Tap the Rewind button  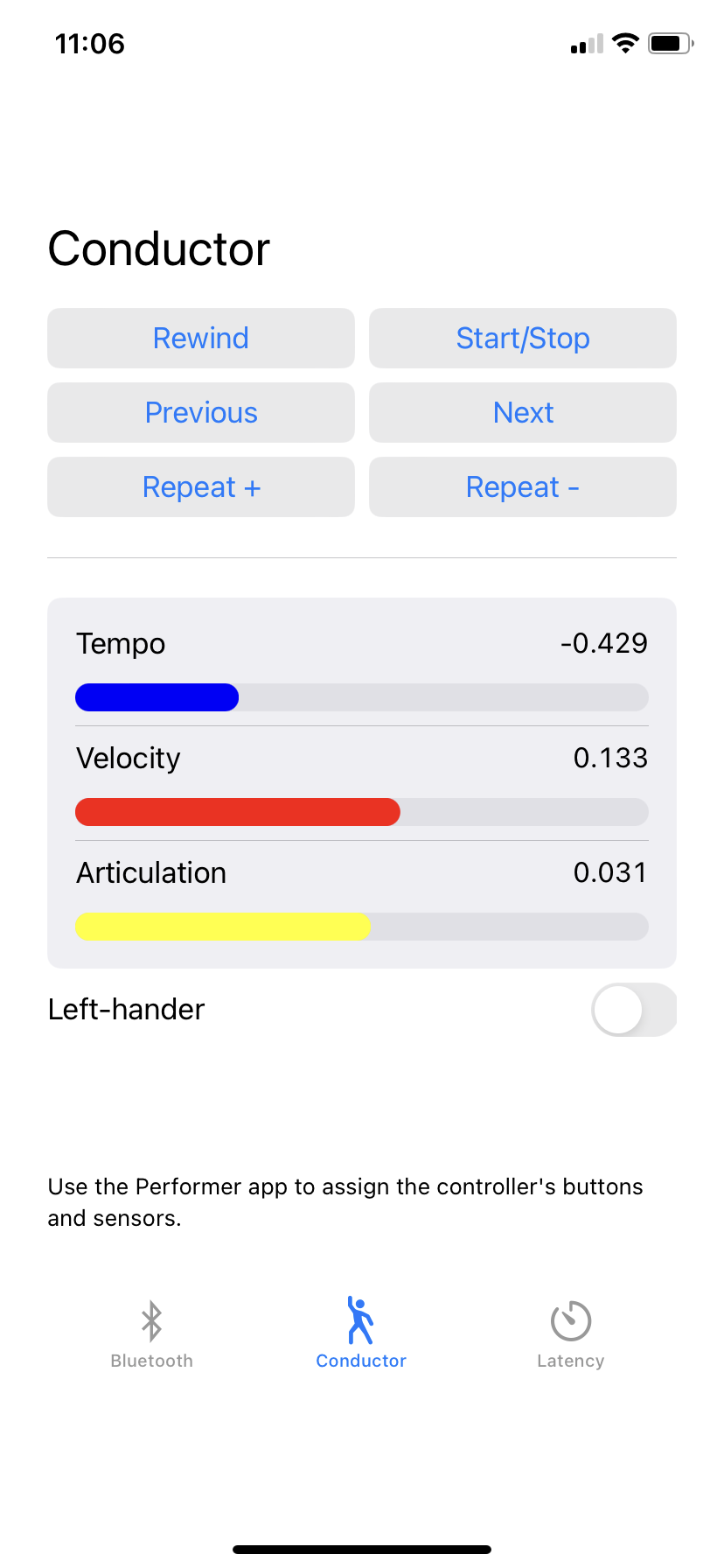tap(201, 338)
